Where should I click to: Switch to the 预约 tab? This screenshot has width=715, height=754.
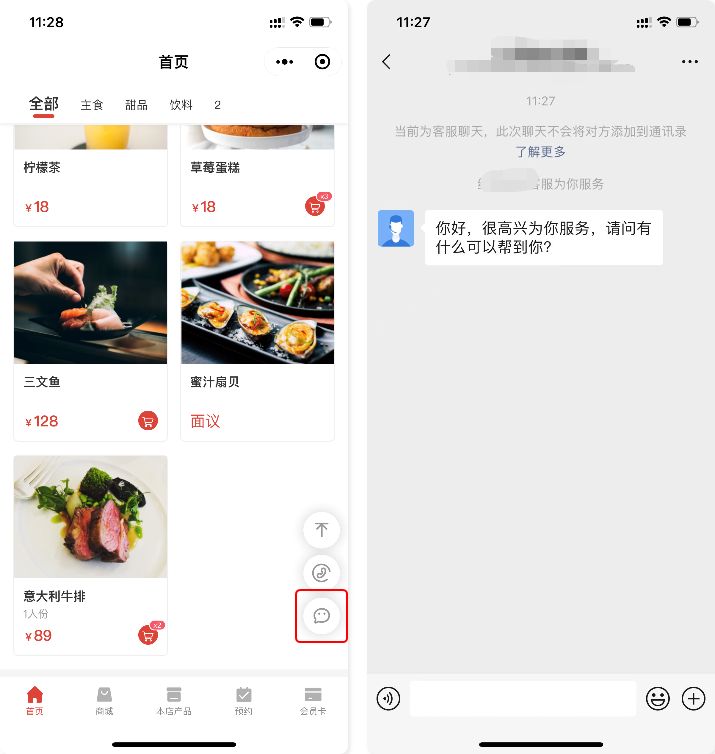pyautogui.click(x=244, y=701)
